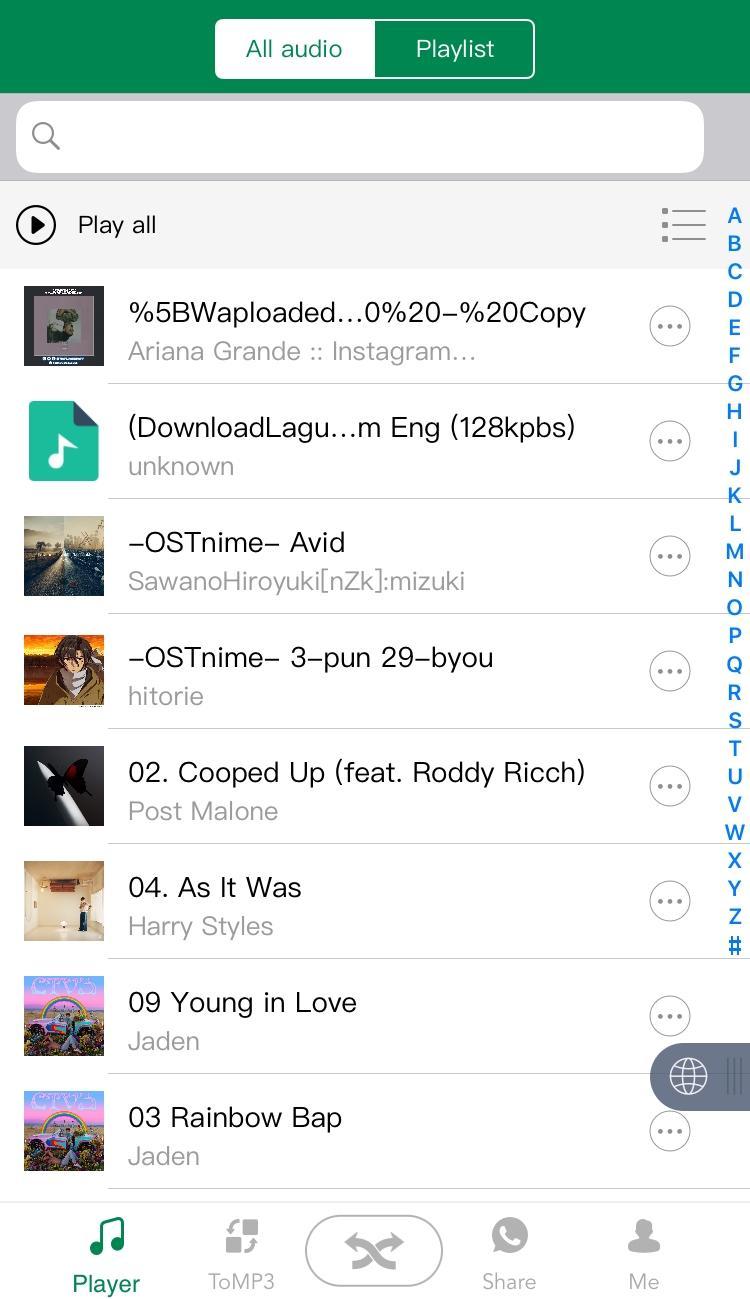This screenshot has height=1299, width=750.
Task: Select the All audio tab
Action: [294, 49]
